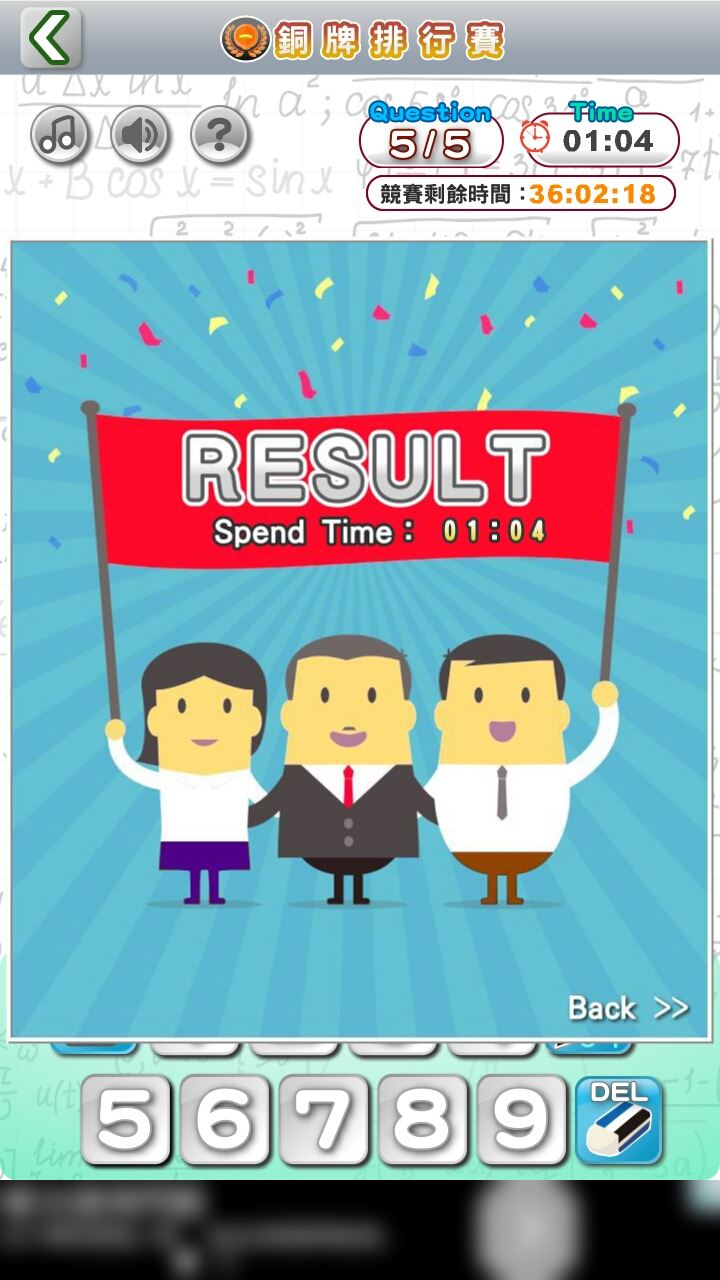The height and width of the screenshot is (1280, 720).
Task: Open the help question mark
Action: [219, 135]
